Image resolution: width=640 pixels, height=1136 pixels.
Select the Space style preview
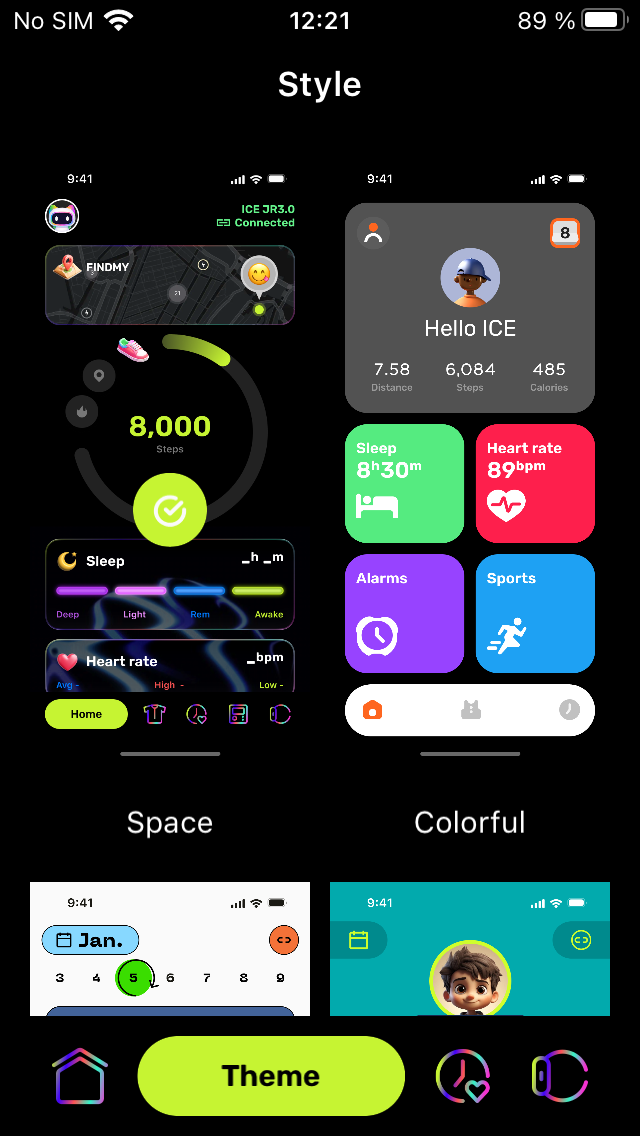click(x=170, y=460)
